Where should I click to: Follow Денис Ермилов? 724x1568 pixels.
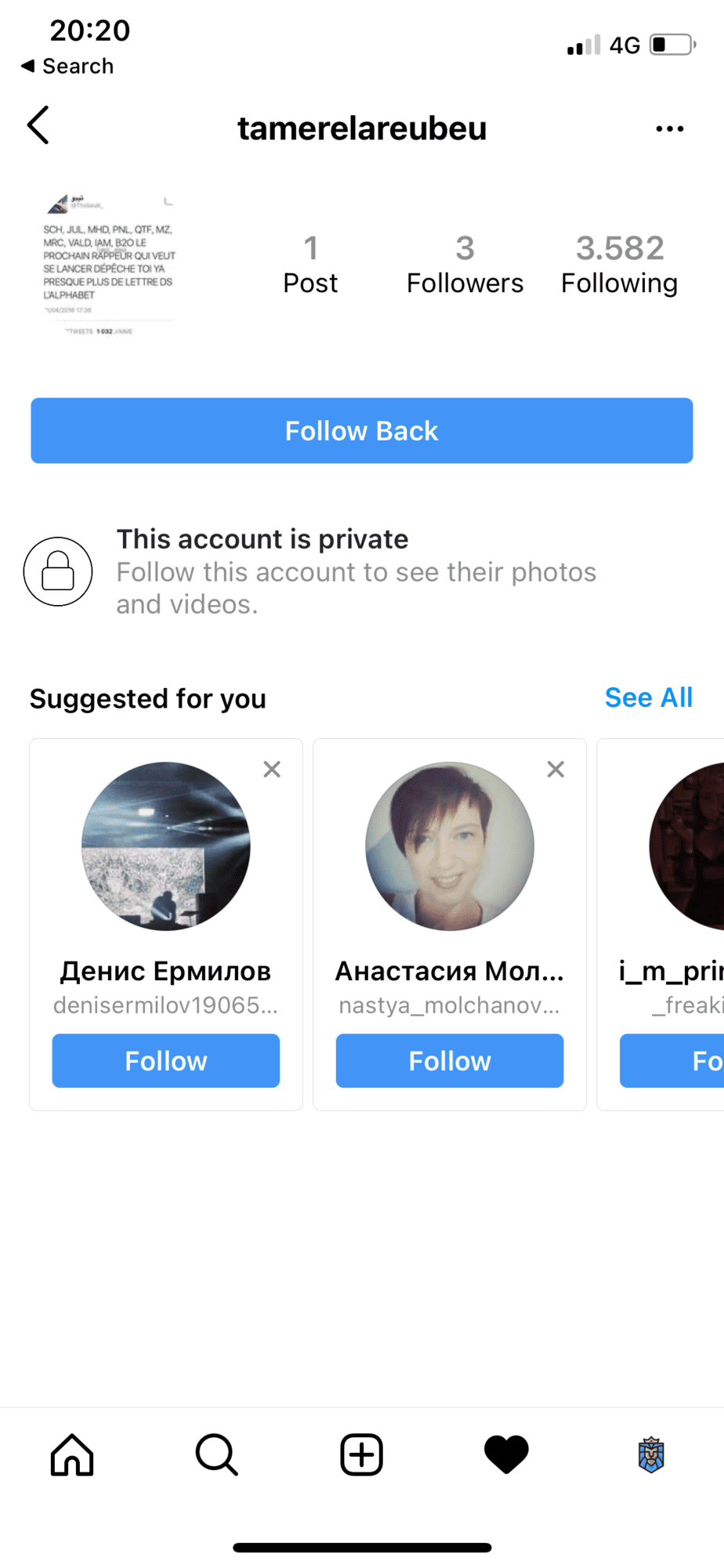click(165, 1060)
